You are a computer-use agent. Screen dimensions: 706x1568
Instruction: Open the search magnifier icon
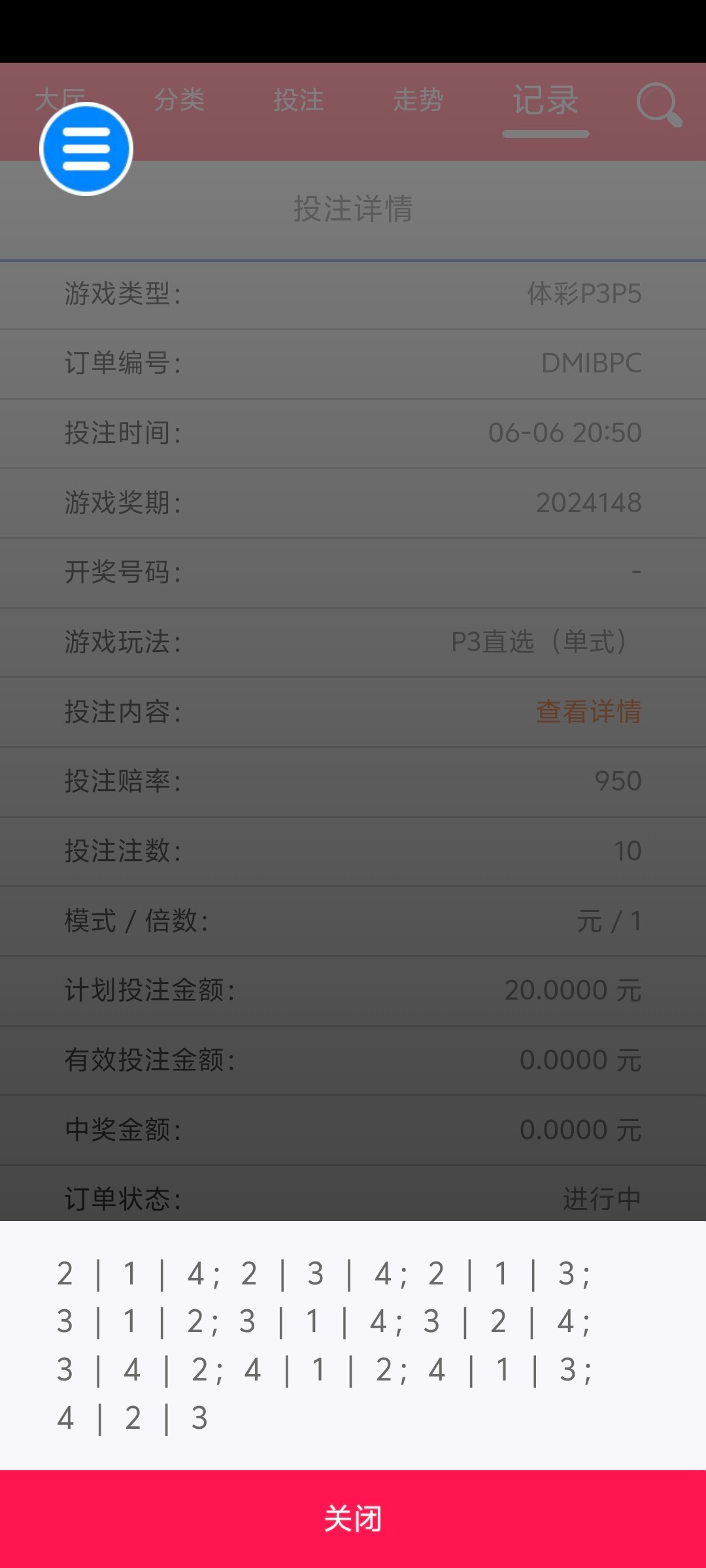pyautogui.click(x=658, y=104)
